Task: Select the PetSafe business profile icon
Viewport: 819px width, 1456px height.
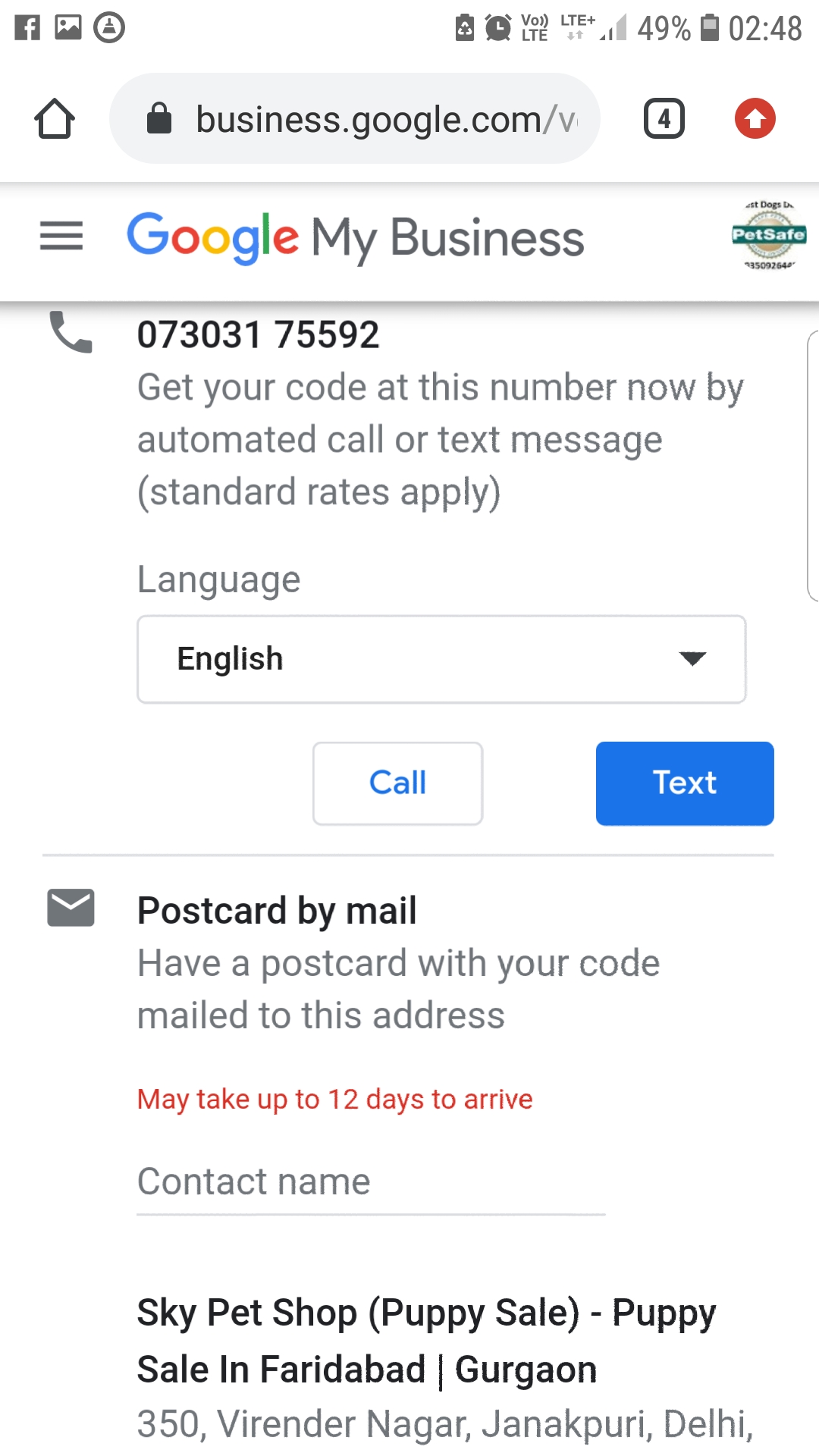Action: coord(768,237)
